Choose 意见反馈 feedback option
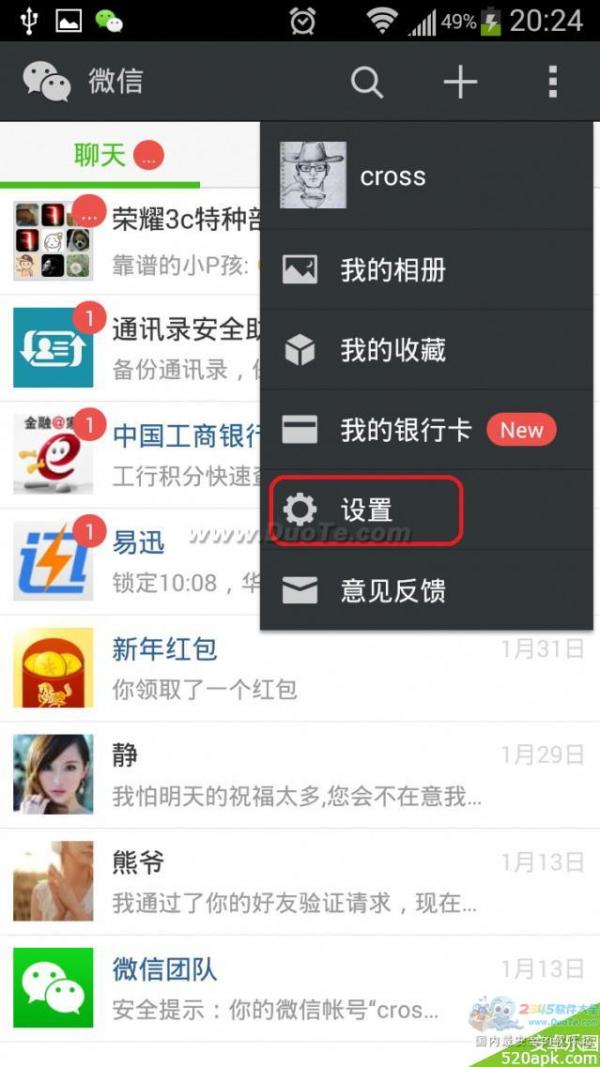 click(426, 591)
